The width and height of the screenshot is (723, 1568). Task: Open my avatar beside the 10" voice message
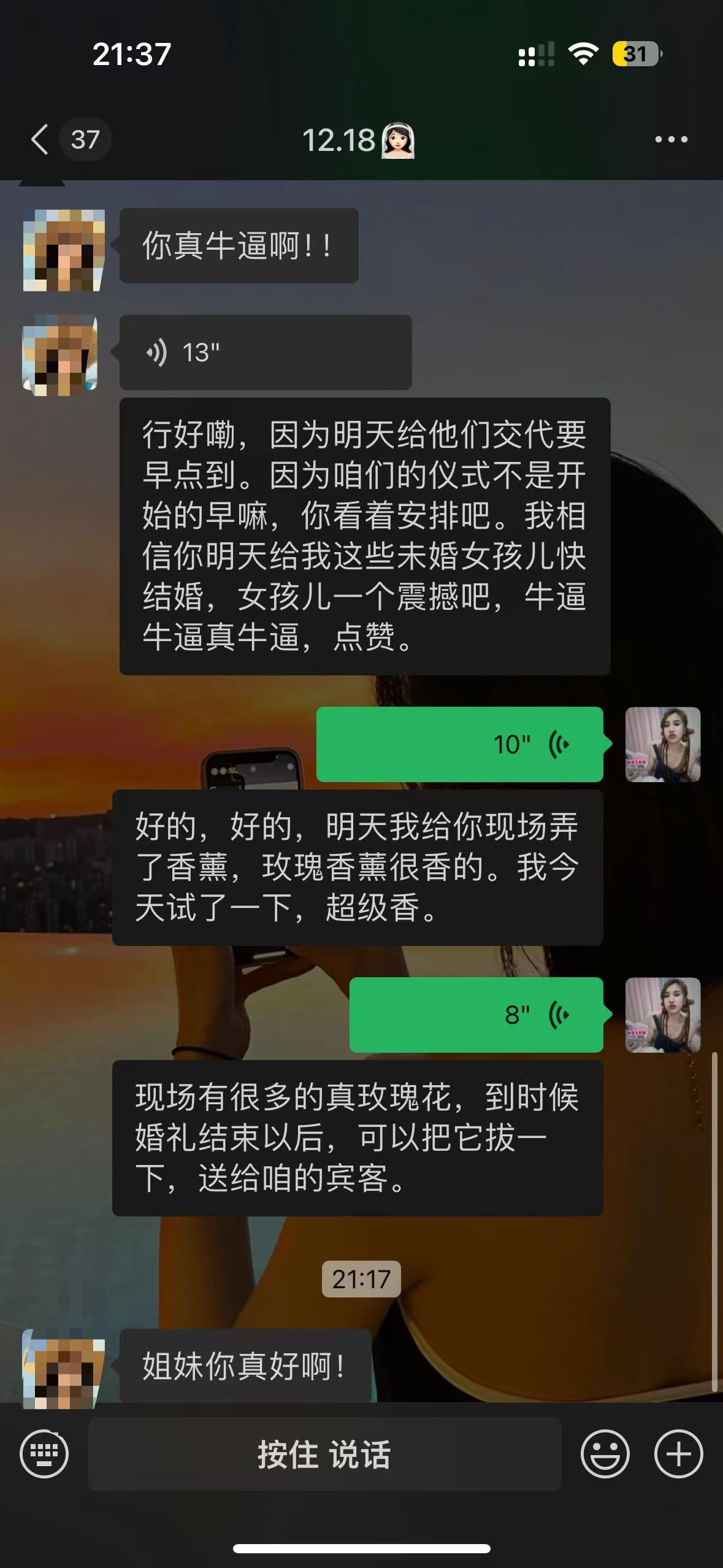coord(663,744)
